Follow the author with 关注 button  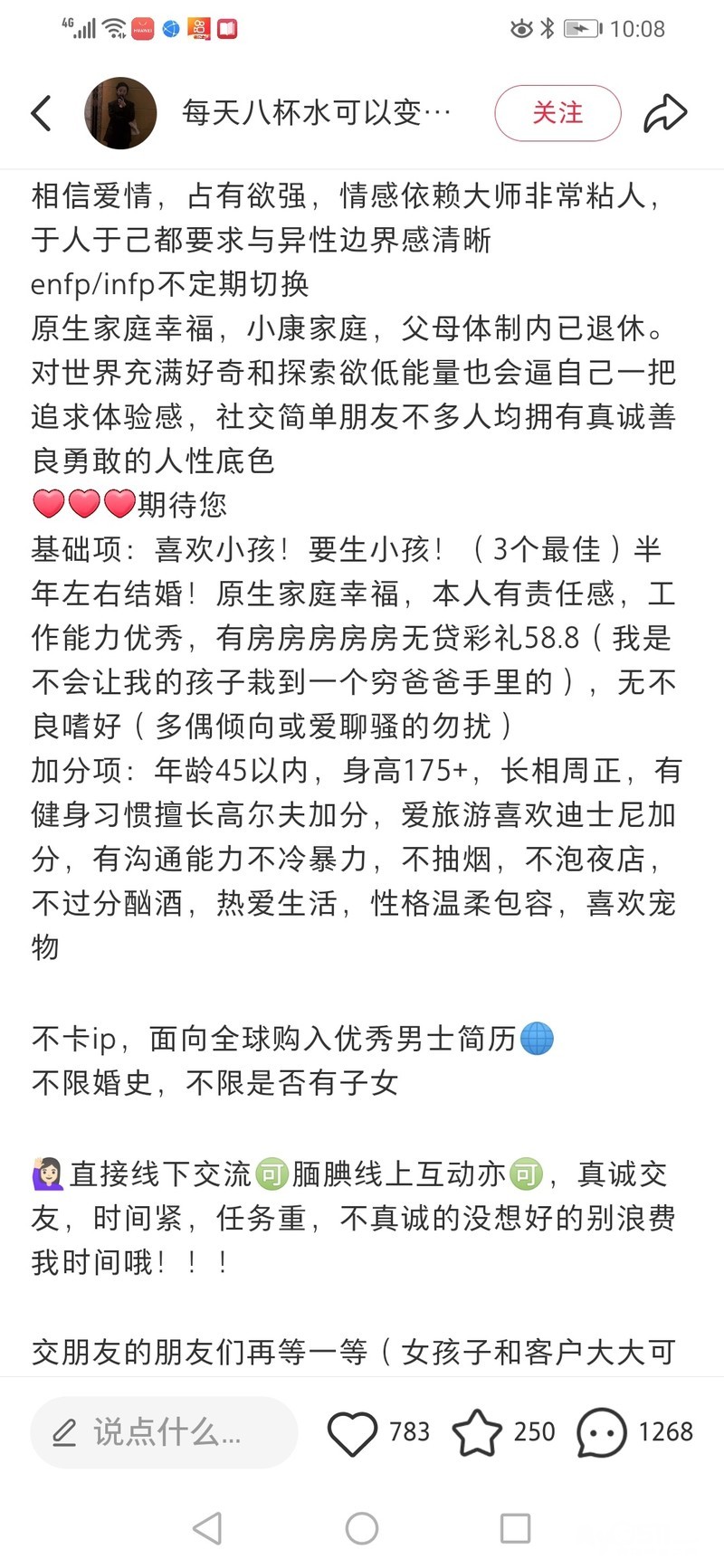(557, 113)
